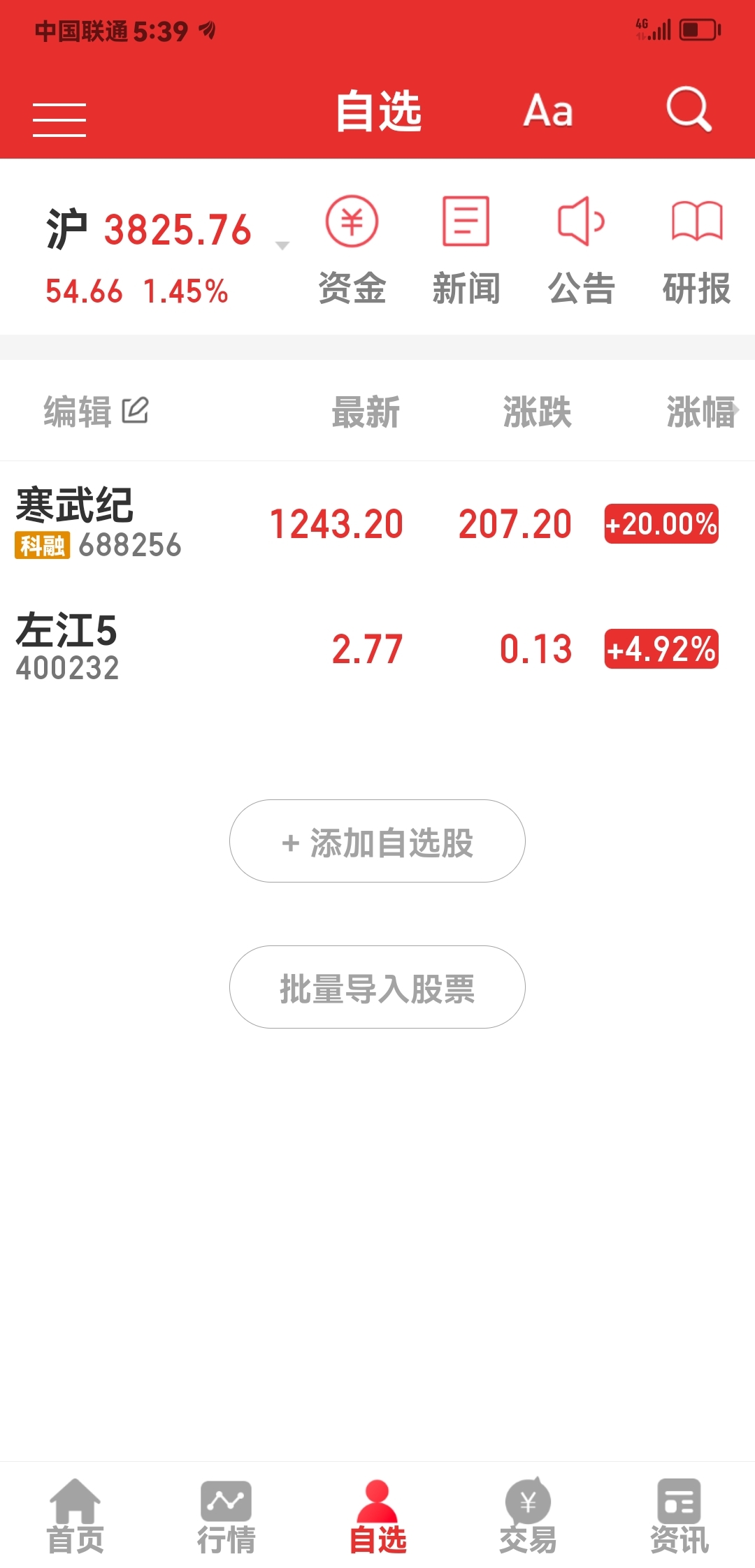Switch to the 首页 tab
Screen dimensions: 755x1568
(75, 1516)
